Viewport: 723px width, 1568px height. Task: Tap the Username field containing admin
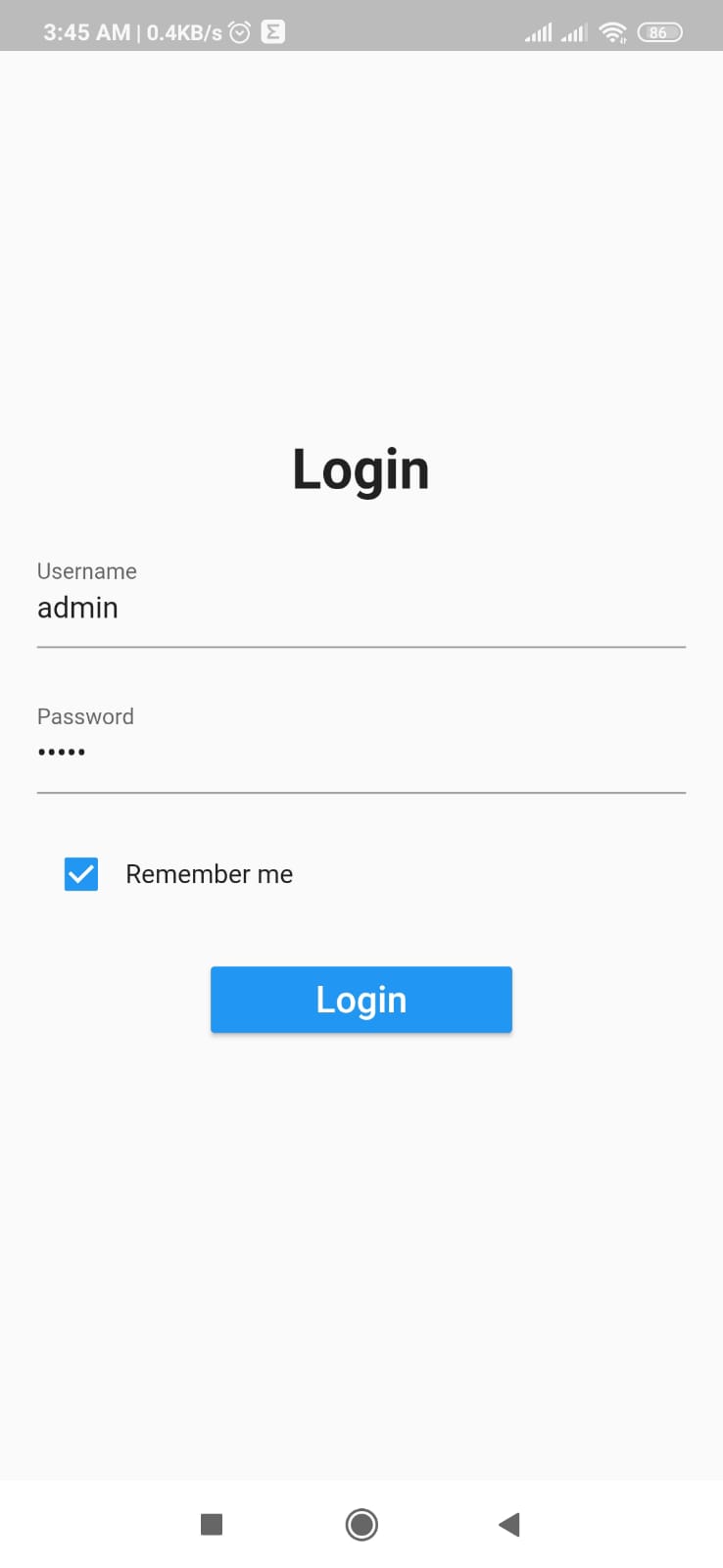pos(361,608)
